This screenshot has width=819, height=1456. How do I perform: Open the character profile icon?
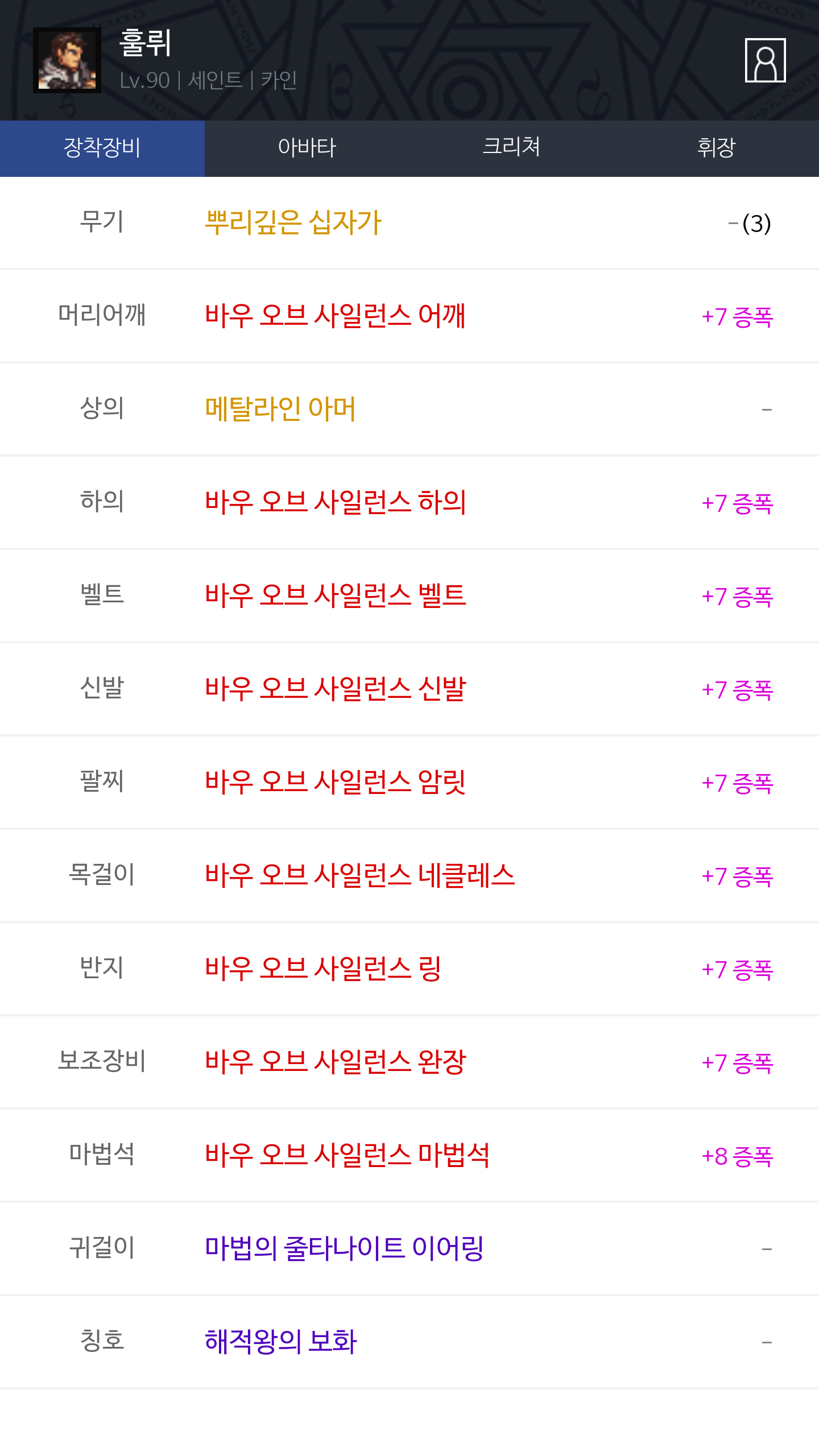point(765,60)
